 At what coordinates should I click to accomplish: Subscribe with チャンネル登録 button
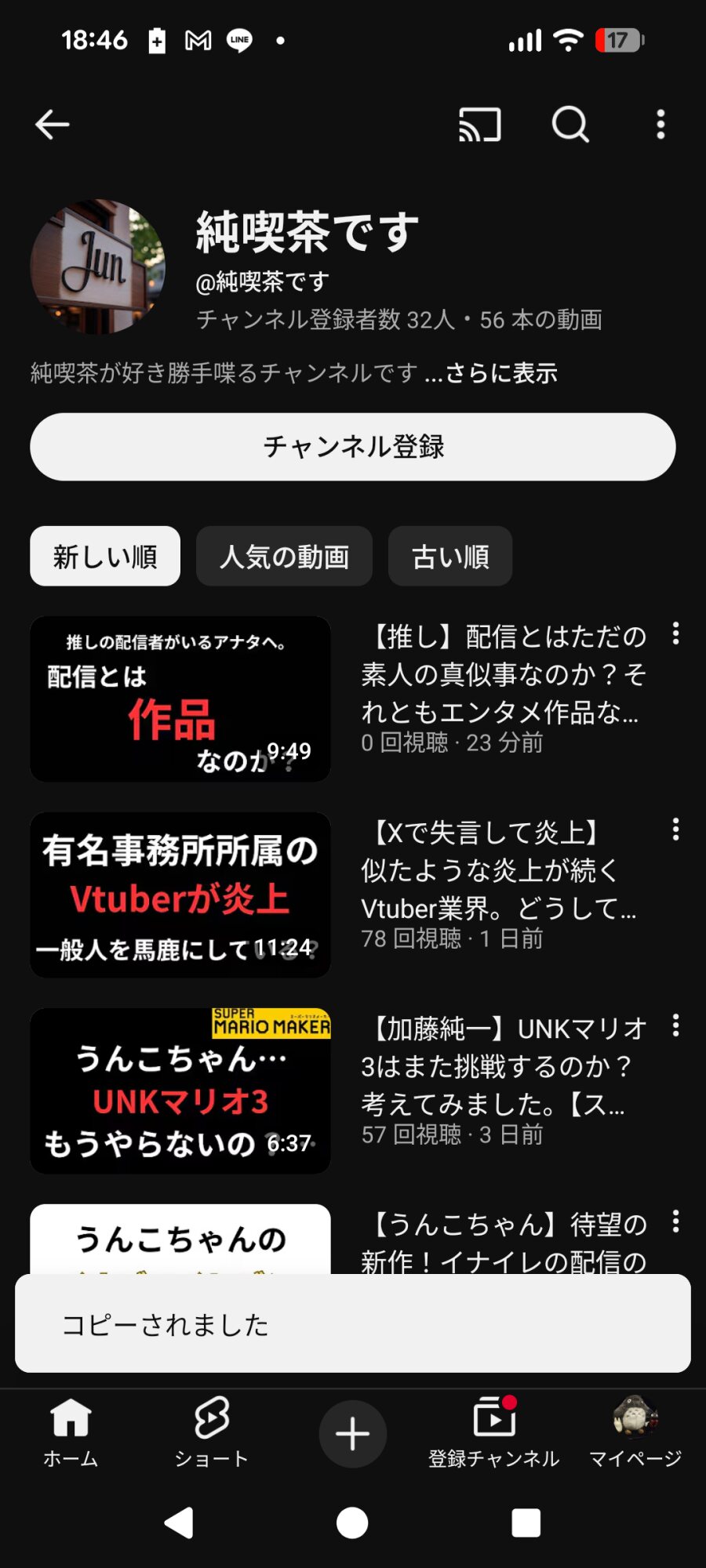click(x=353, y=447)
